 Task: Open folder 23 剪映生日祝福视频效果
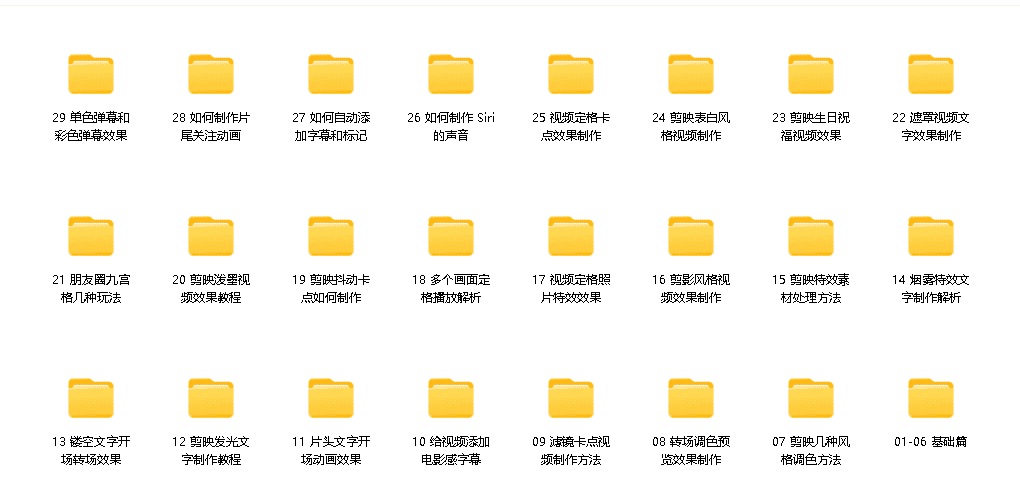[811, 75]
